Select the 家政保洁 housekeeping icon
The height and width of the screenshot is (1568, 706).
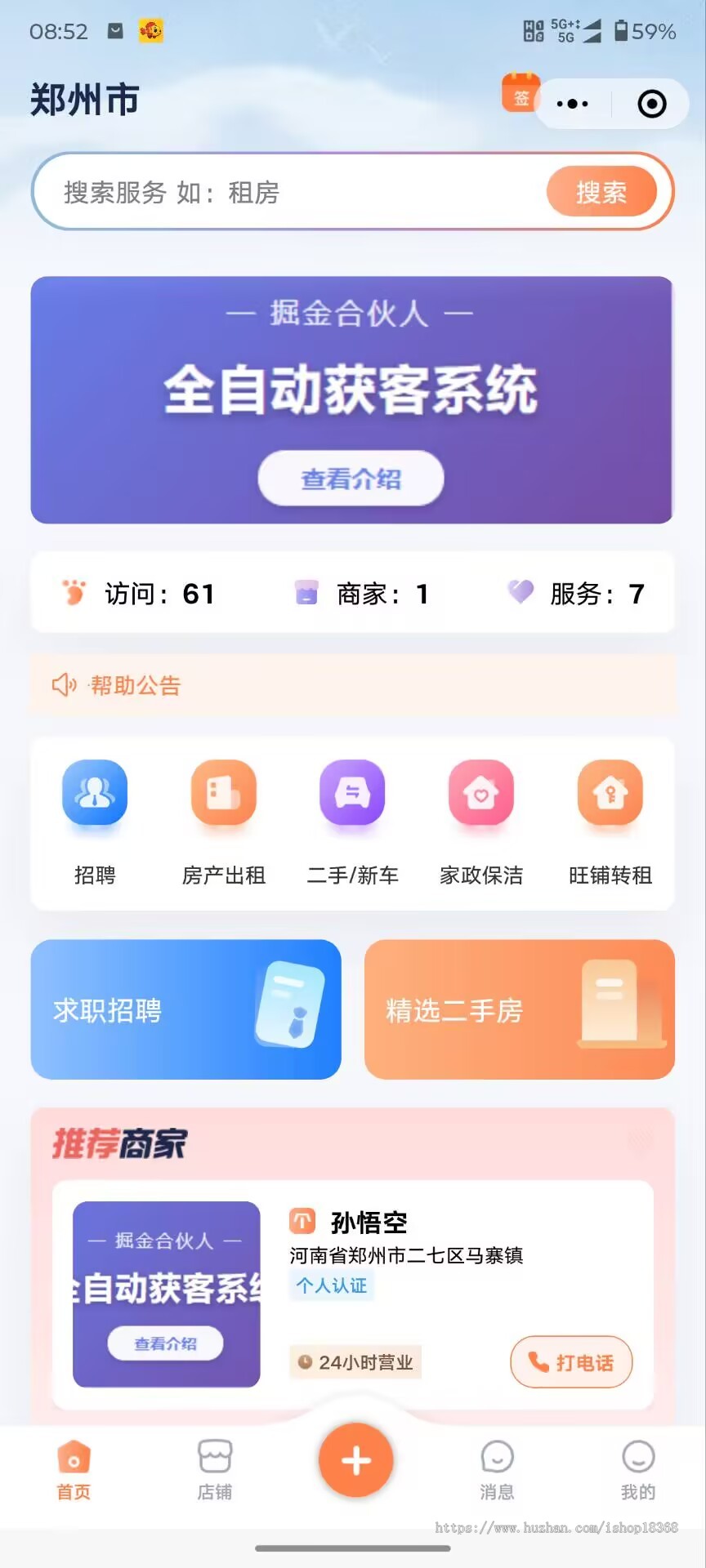481,794
